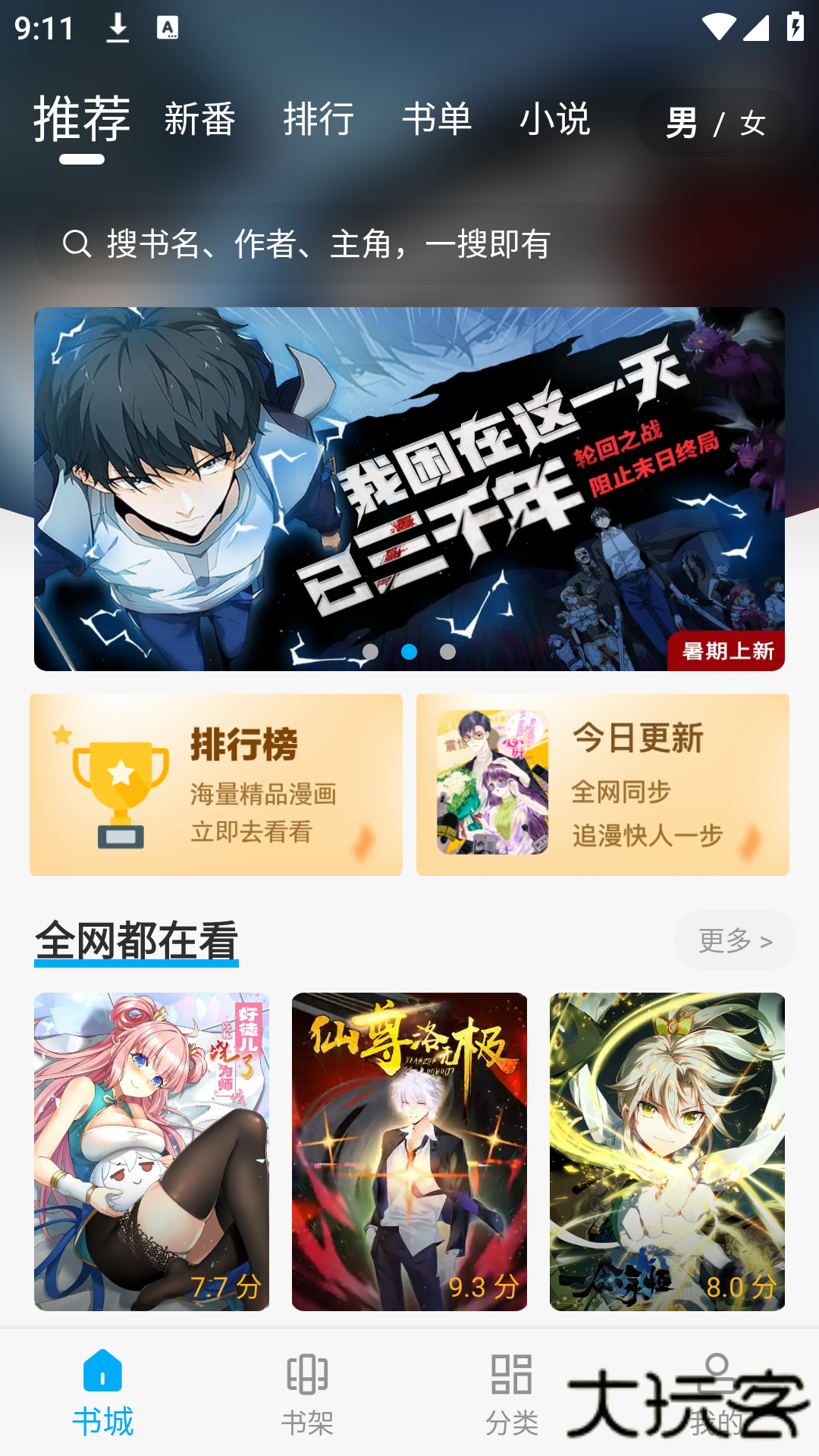Screen dimensions: 819x1456
Task: Select the second carousel indicator dot
Action: tap(409, 651)
